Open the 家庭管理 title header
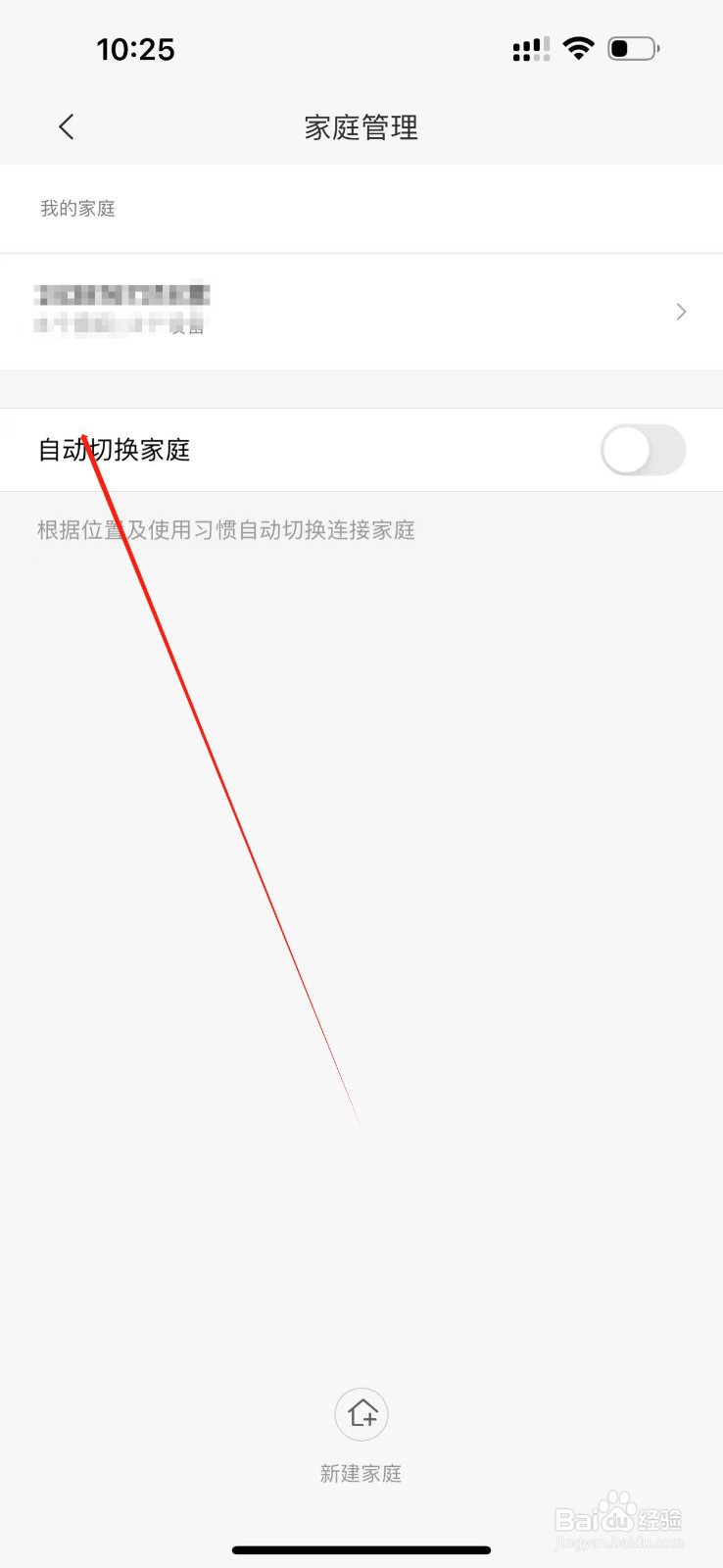The image size is (723, 1568). [361, 127]
